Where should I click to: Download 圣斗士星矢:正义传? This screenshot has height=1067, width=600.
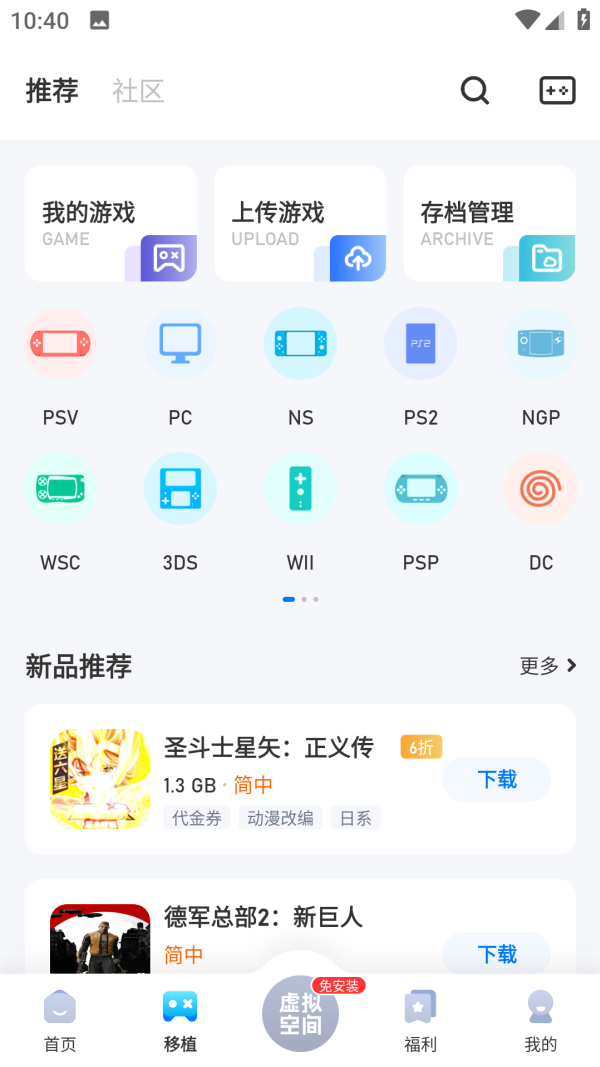pos(497,780)
